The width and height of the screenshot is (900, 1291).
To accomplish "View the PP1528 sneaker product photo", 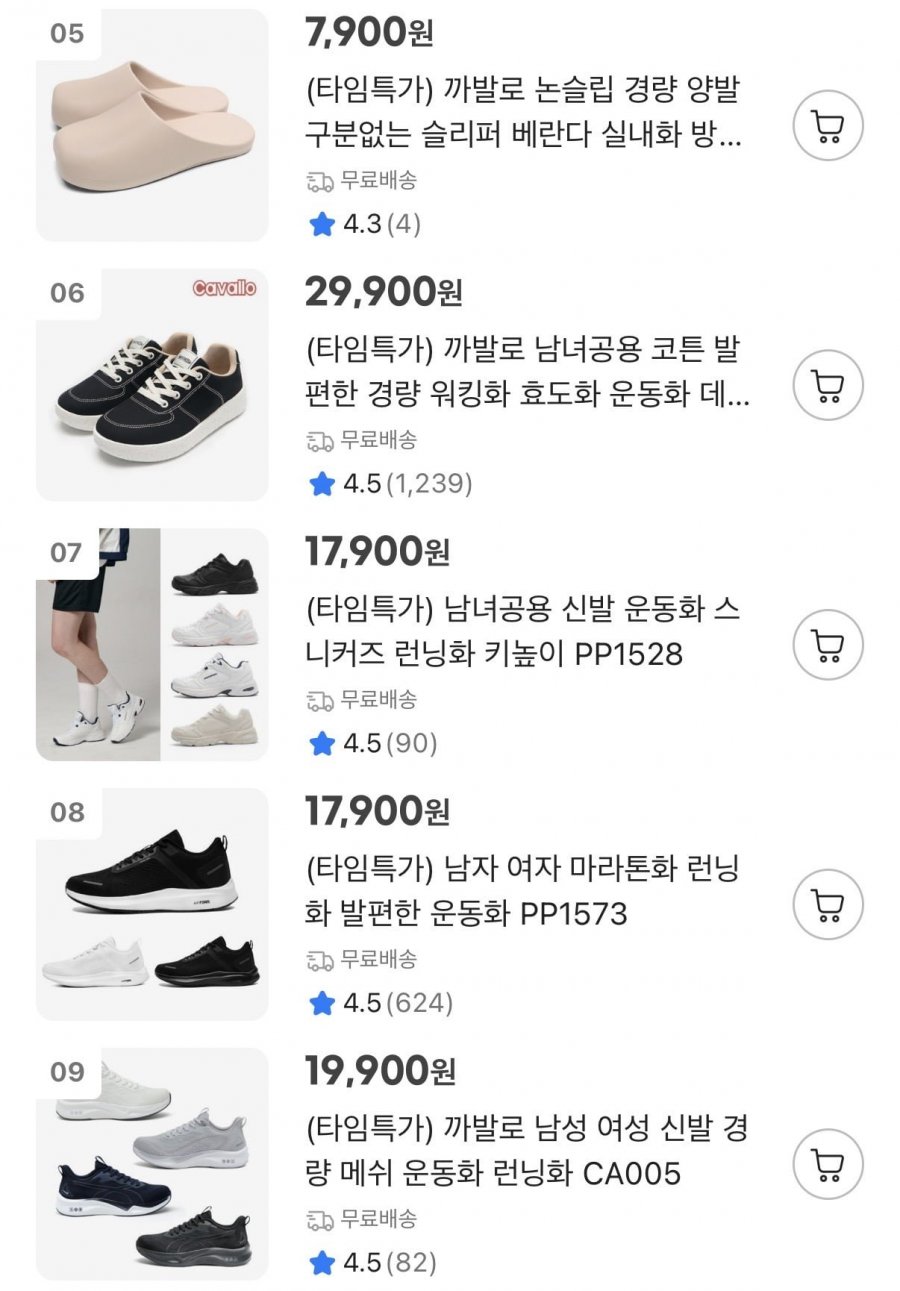I will [152, 645].
